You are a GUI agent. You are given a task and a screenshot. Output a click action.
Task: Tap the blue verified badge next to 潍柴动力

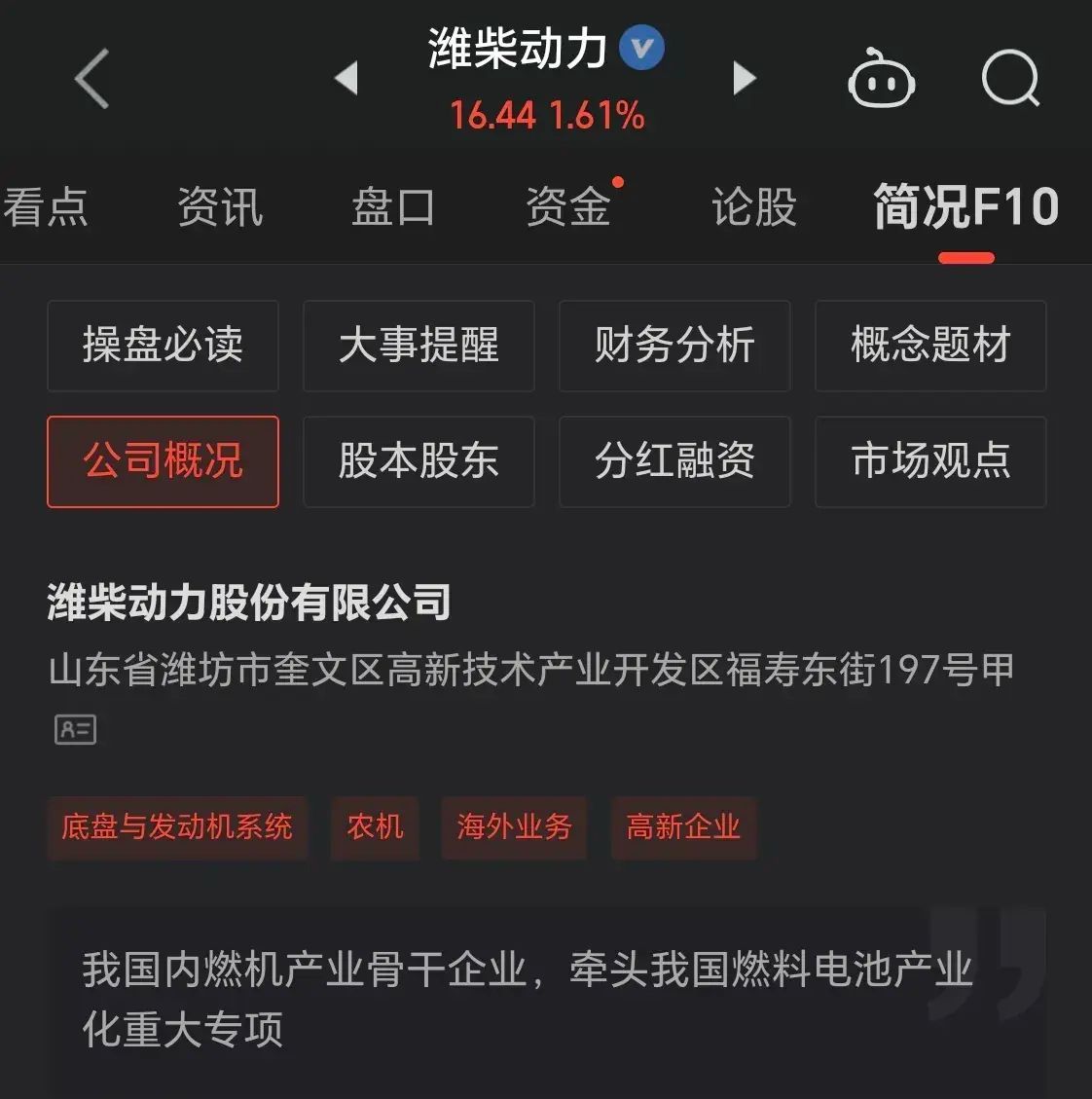coord(639,47)
